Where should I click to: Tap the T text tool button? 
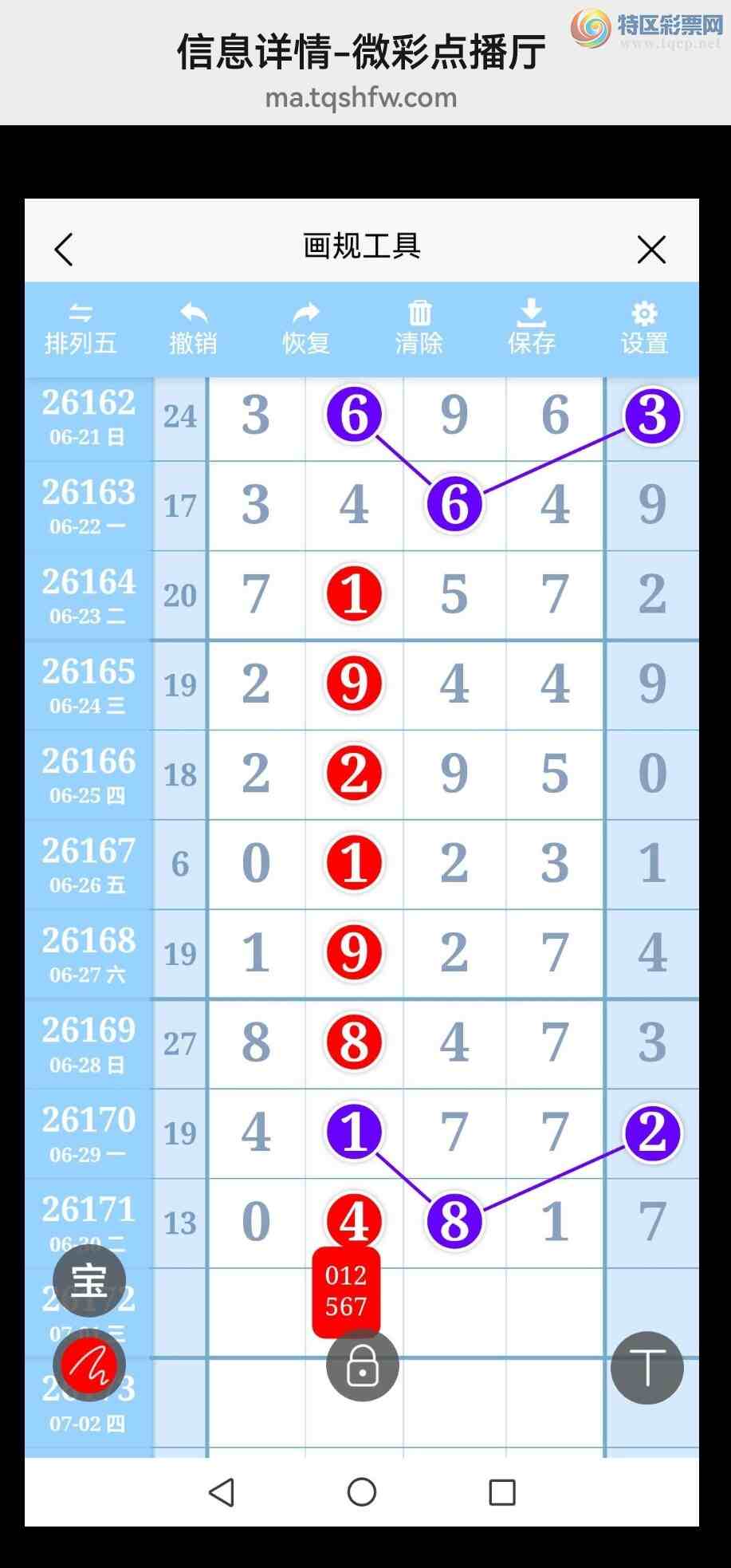[647, 1368]
